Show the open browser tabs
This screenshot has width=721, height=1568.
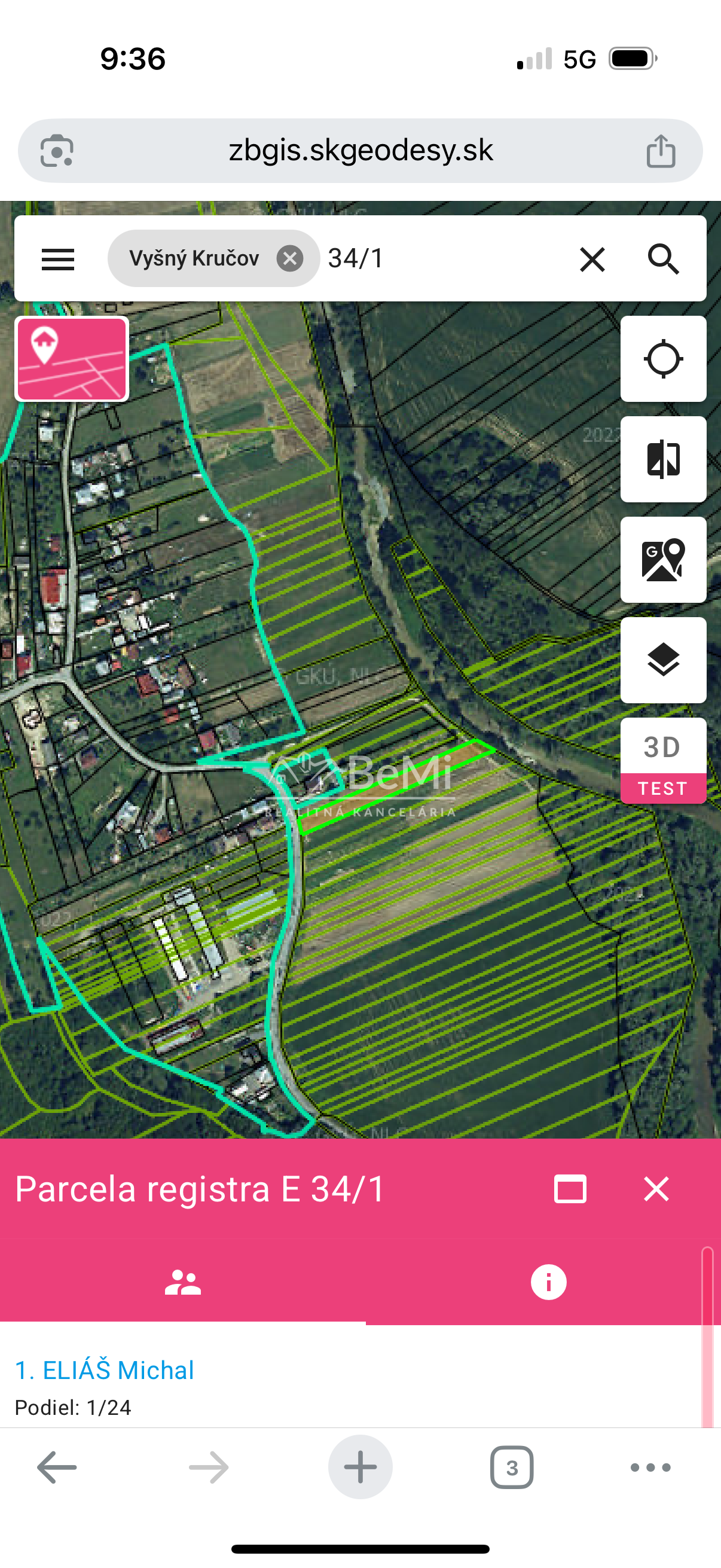[x=512, y=1468]
